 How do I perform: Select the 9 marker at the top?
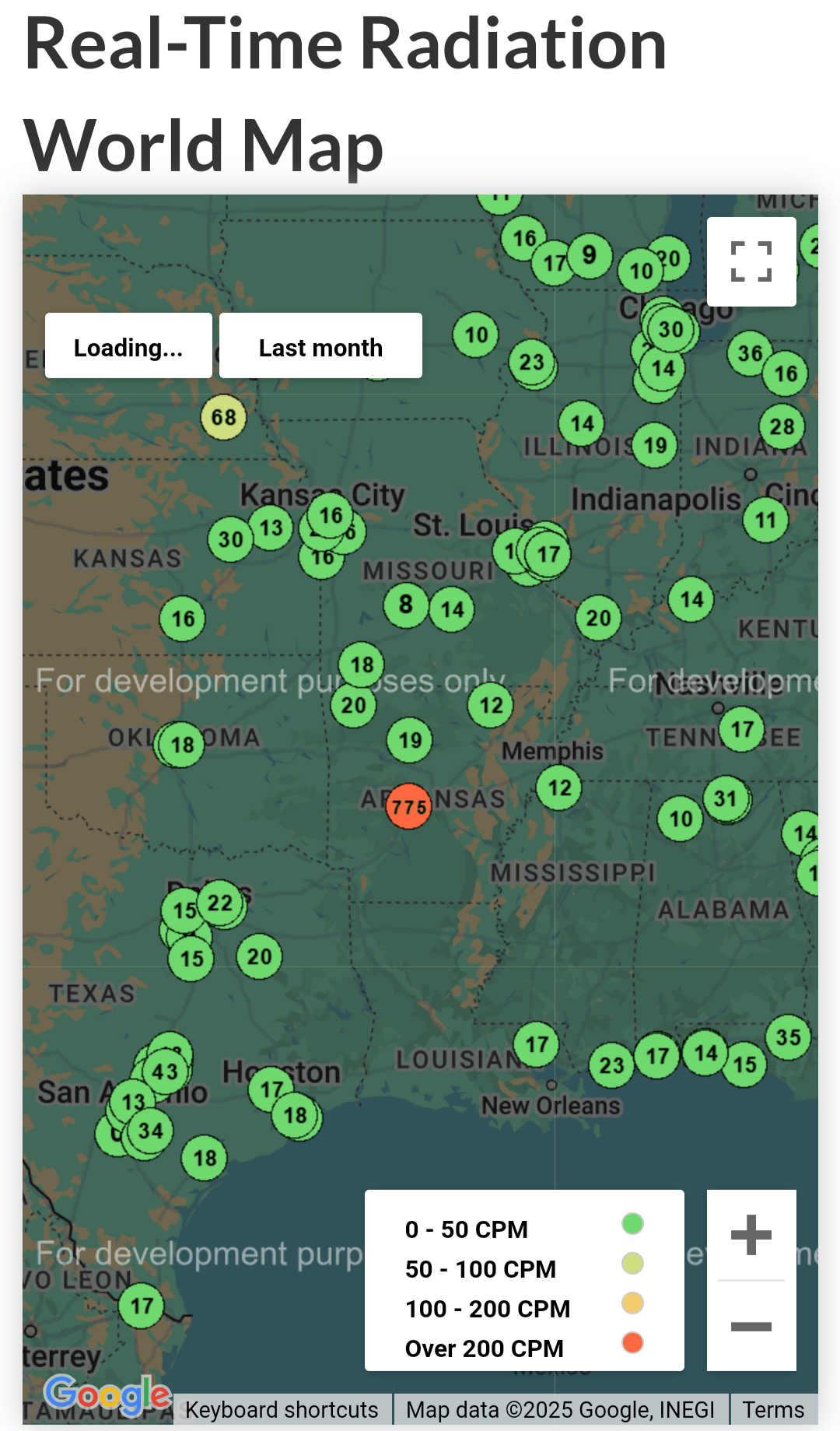[590, 255]
